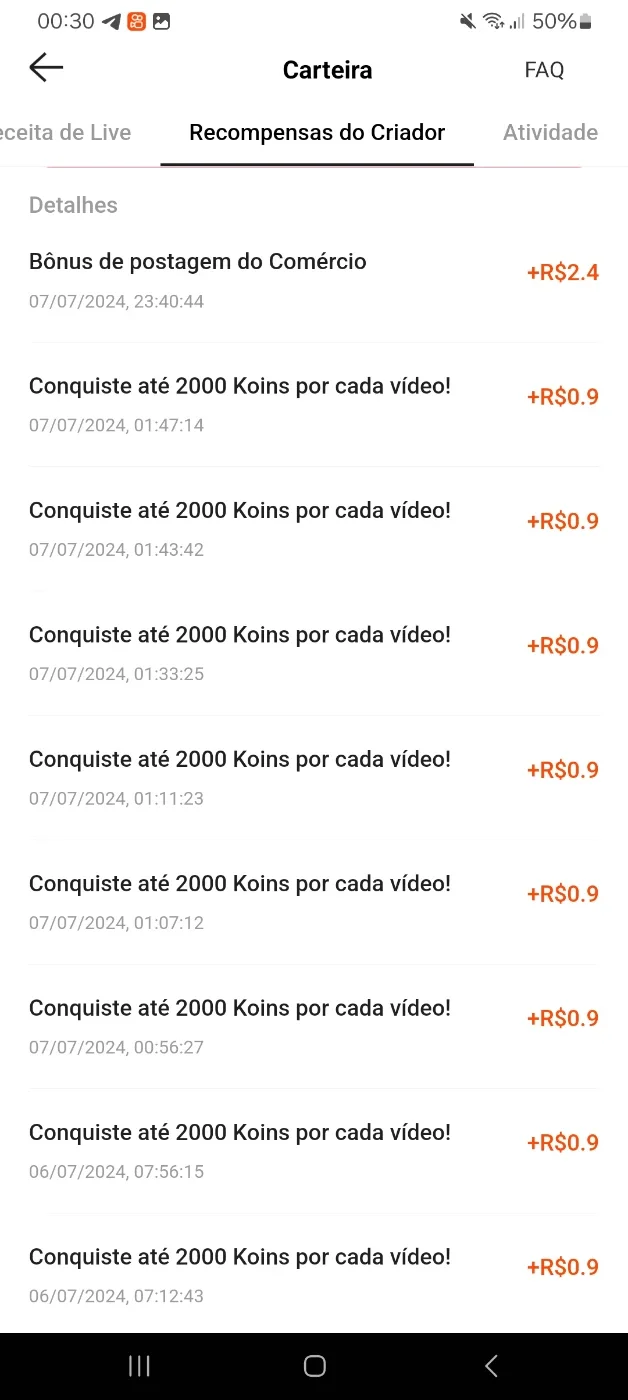Switch to the Atividade tab
This screenshot has width=628, height=1400.
550,133
